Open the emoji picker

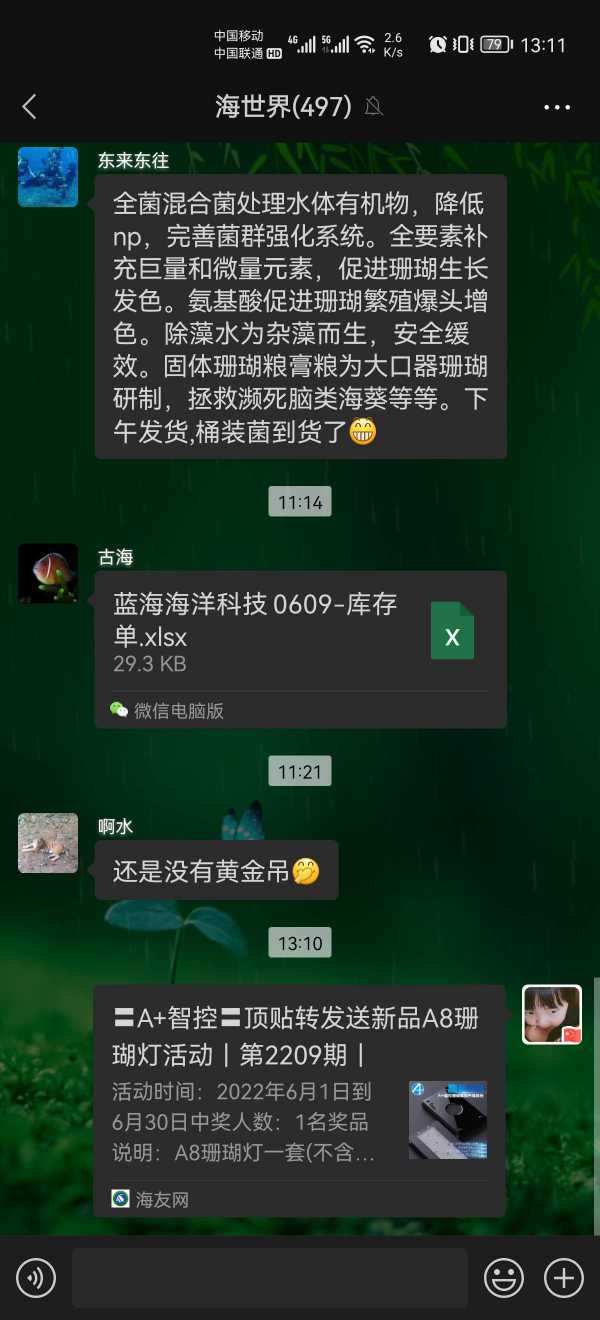504,1278
